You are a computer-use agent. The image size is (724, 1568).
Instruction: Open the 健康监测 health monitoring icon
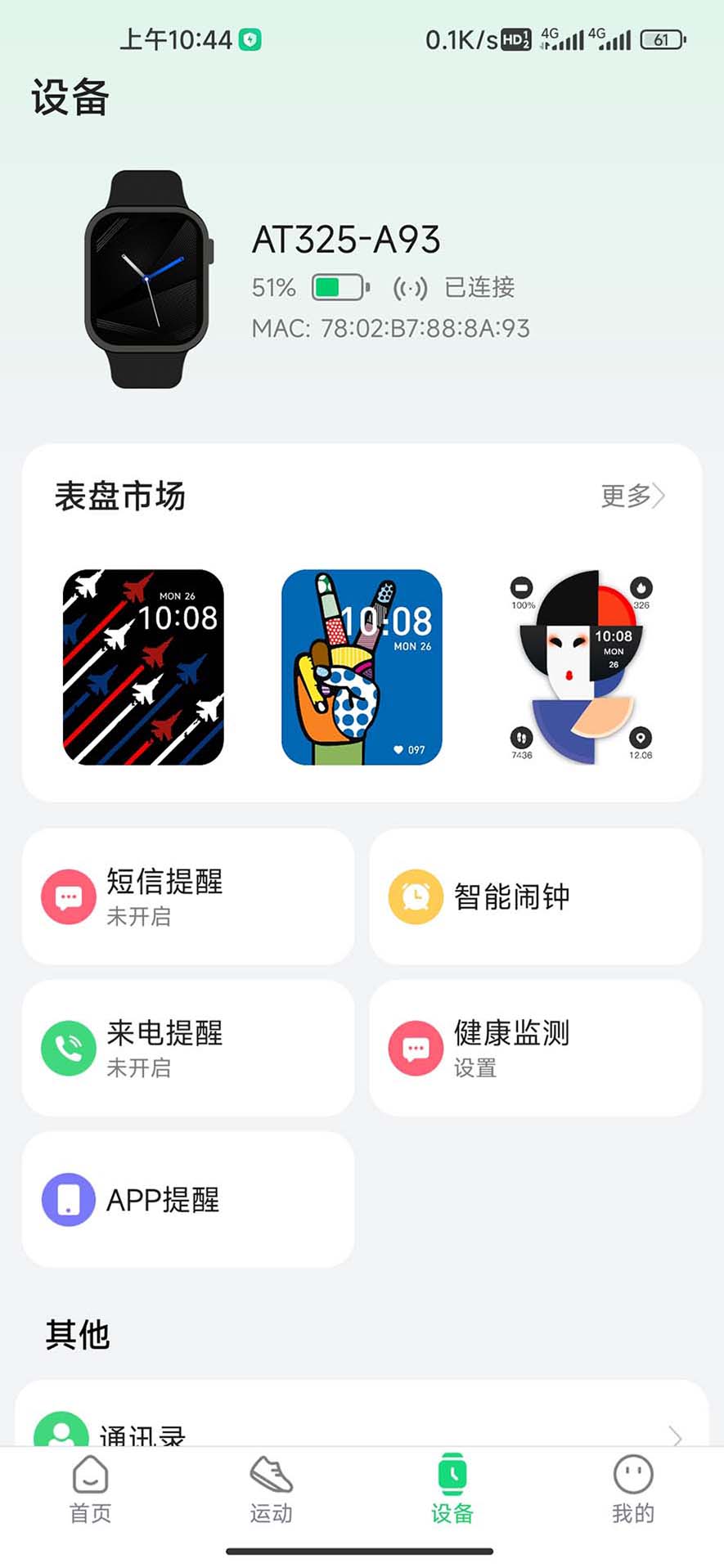[x=416, y=1048]
